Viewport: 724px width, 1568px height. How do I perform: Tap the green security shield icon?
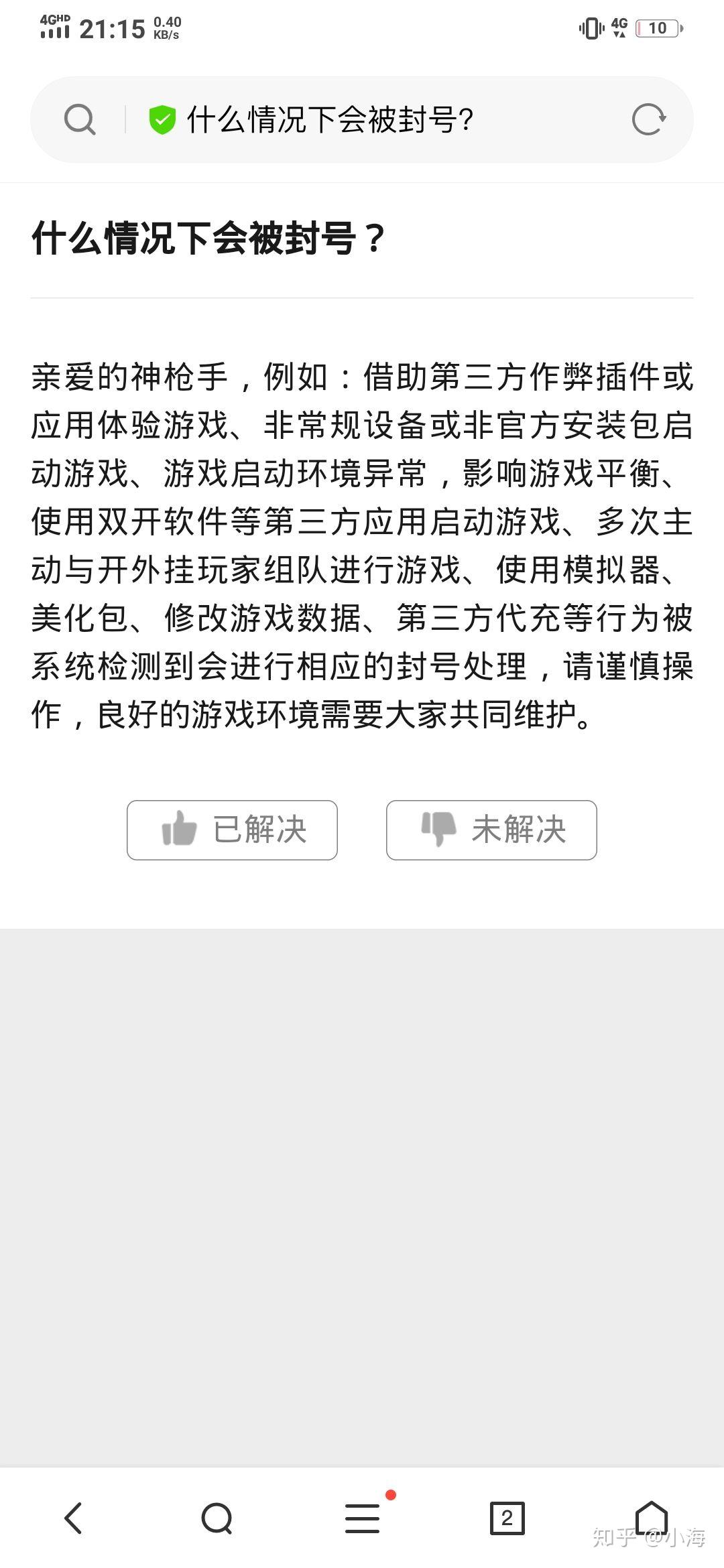pyautogui.click(x=162, y=120)
